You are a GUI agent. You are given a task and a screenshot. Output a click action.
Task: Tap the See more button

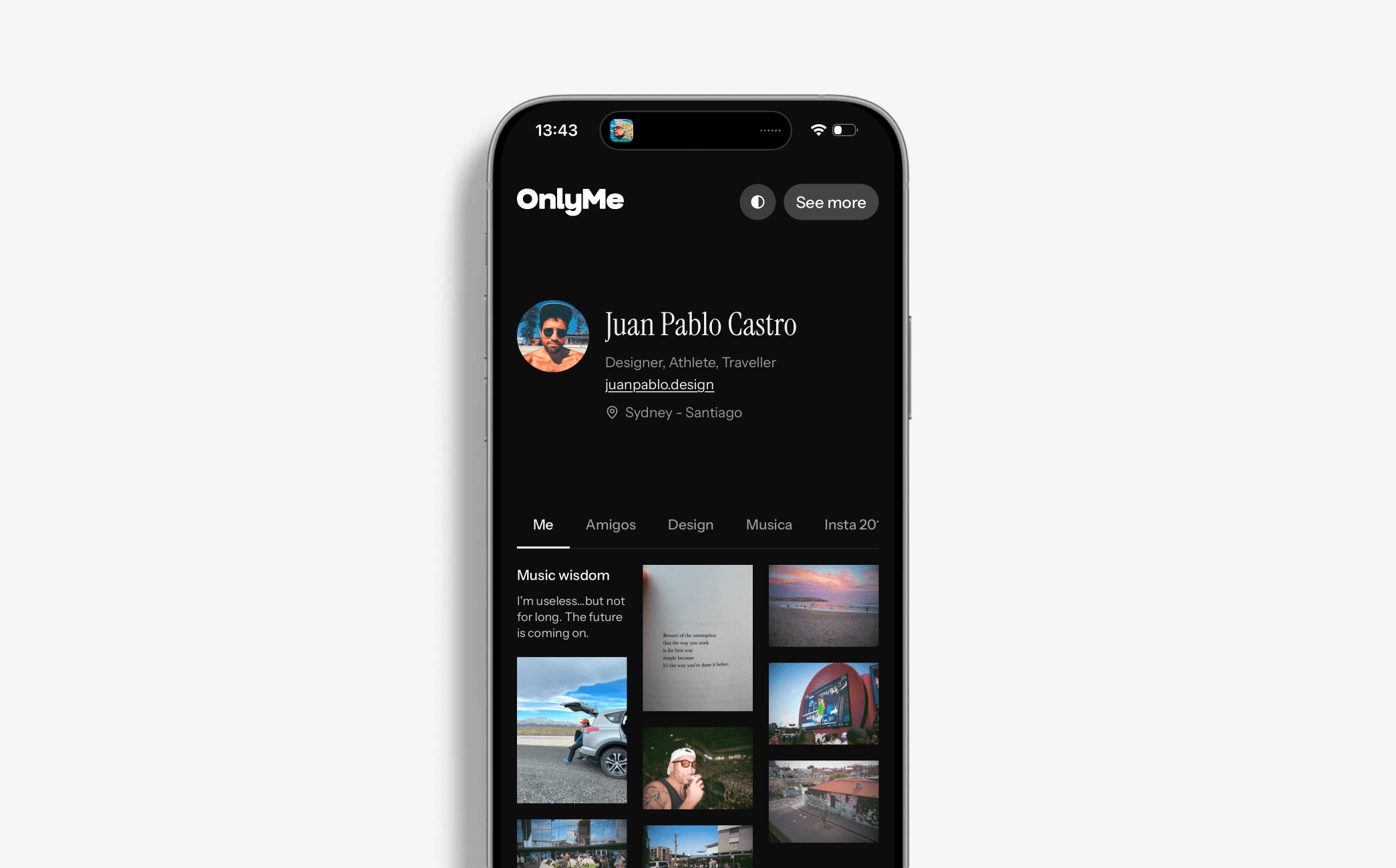click(830, 202)
